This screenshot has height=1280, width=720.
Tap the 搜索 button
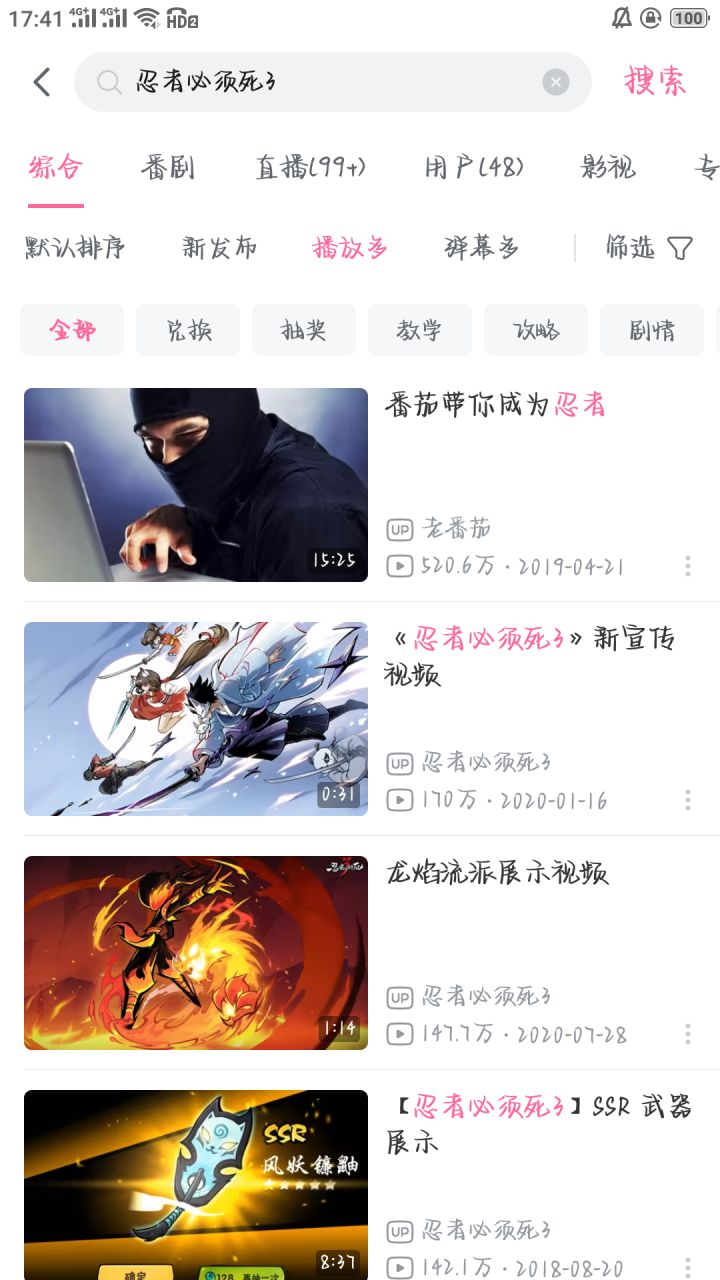tap(655, 82)
